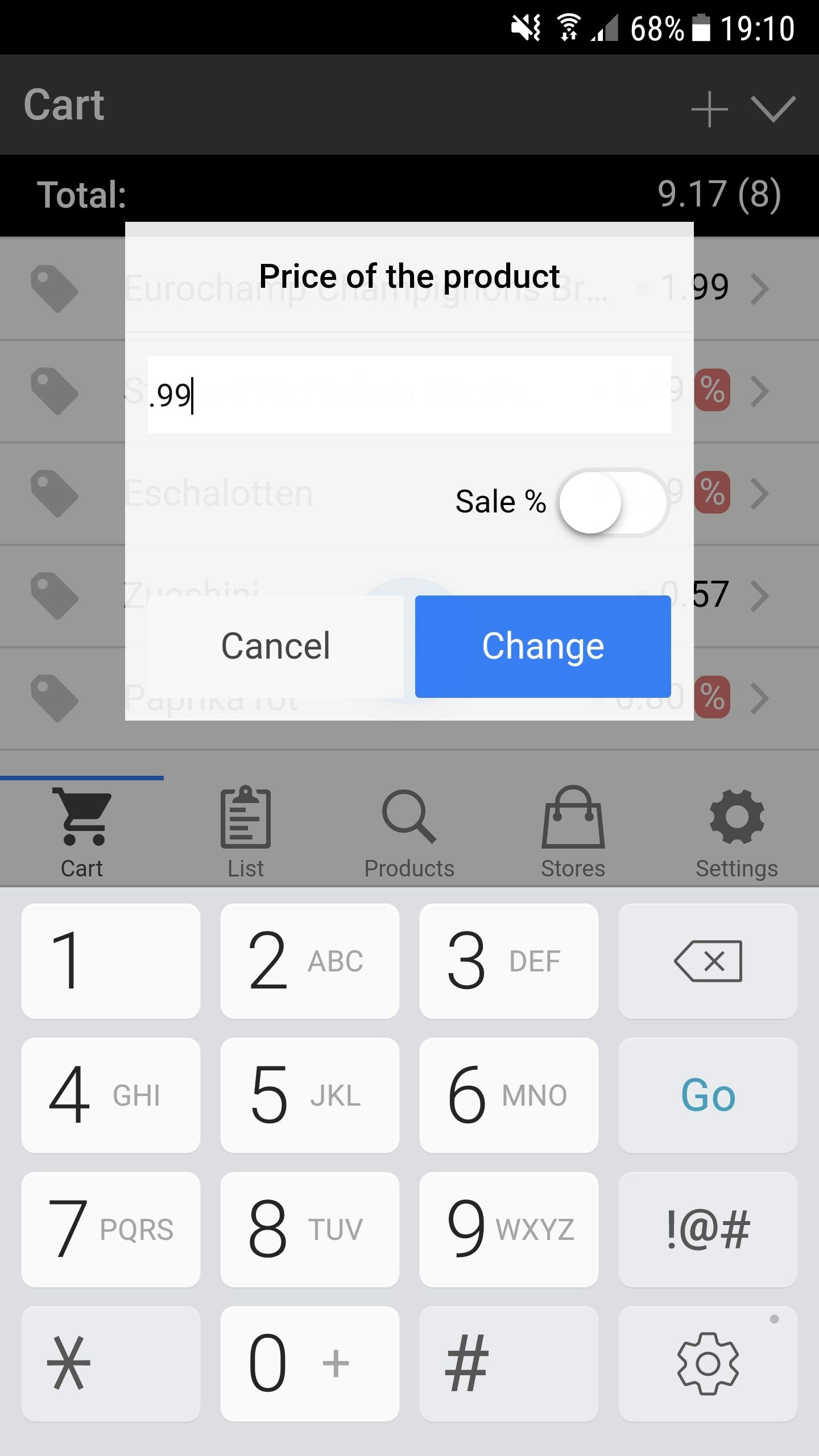Tap the add item plus icon
819x1456 pixels.
point(709,109)
